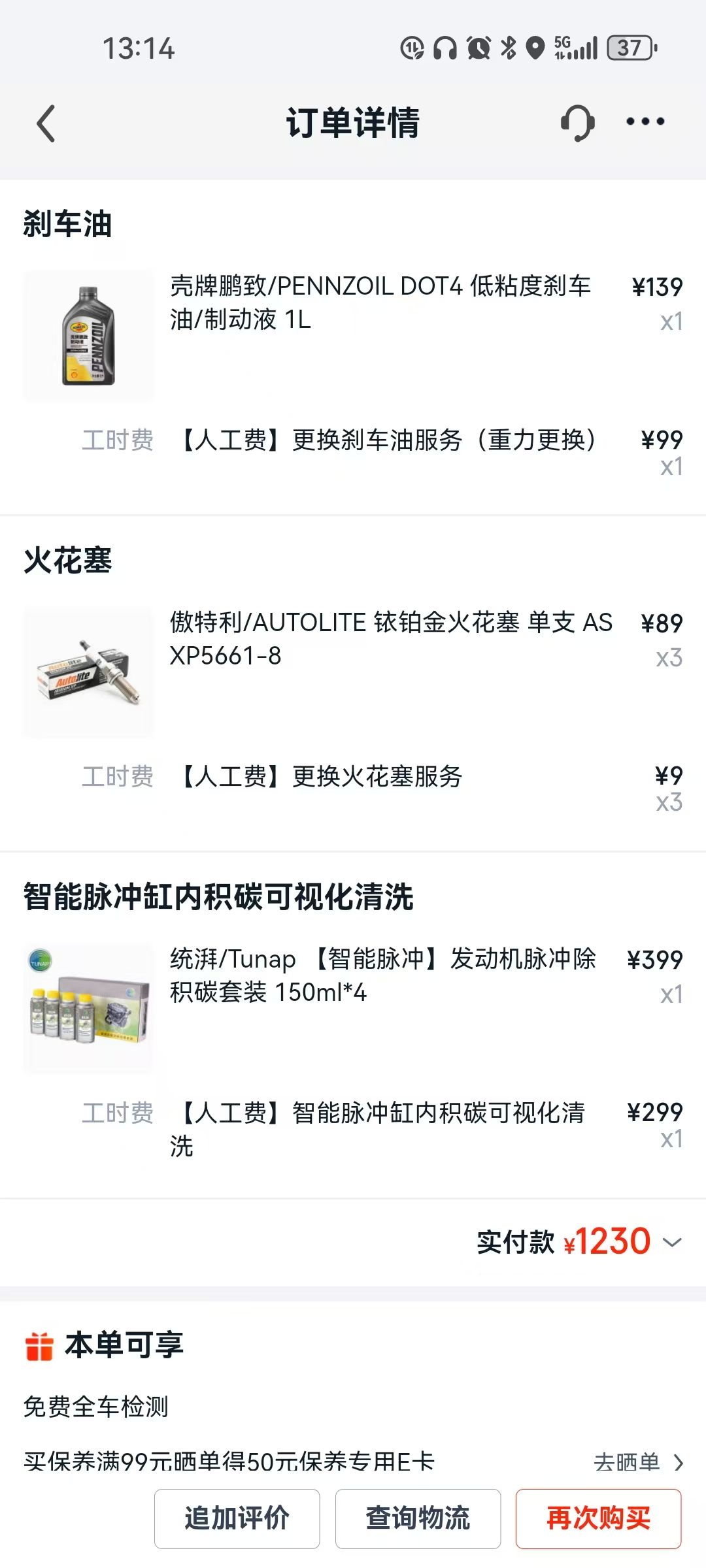Open the three-dot overflow menu
Screen dimensions: 706x1568
[645, 122]
